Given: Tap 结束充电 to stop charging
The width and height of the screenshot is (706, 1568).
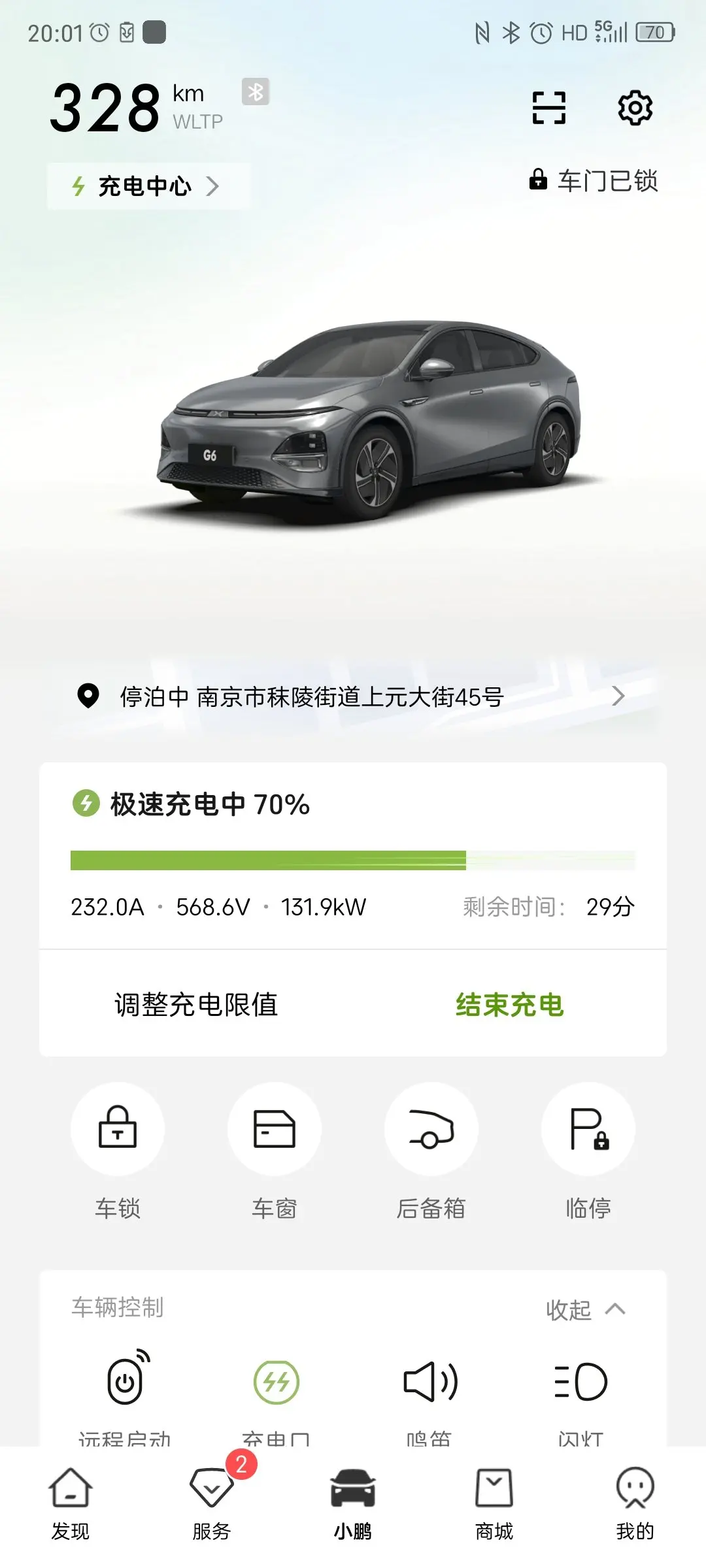Looking at the screenshot, I should coord(509,1005).
